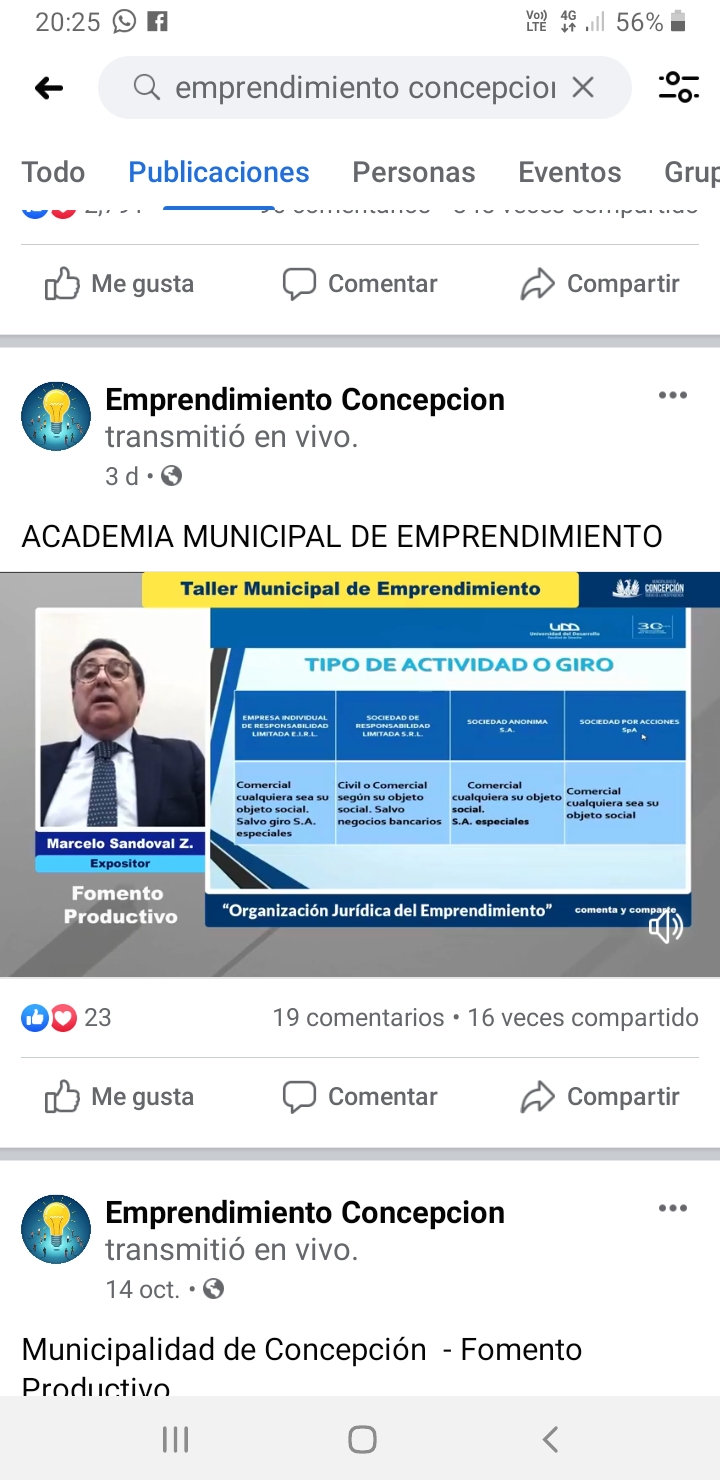Image resolution: width=720 pixels, height=1480 pixels.
Task: Switch to the Todo tab
Action: [53, 172]
